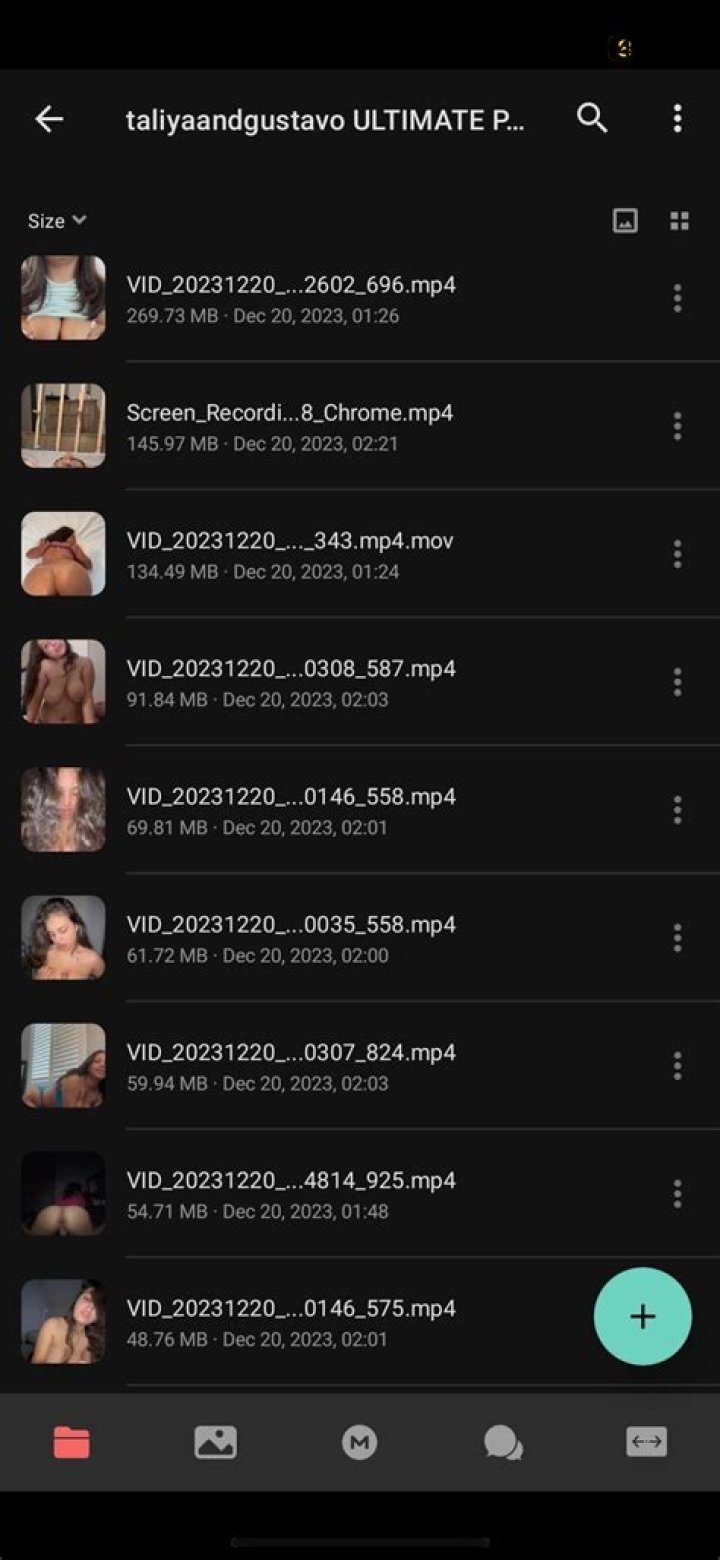Open search in this folder
720x1560 pixels.
coord(592,118)
